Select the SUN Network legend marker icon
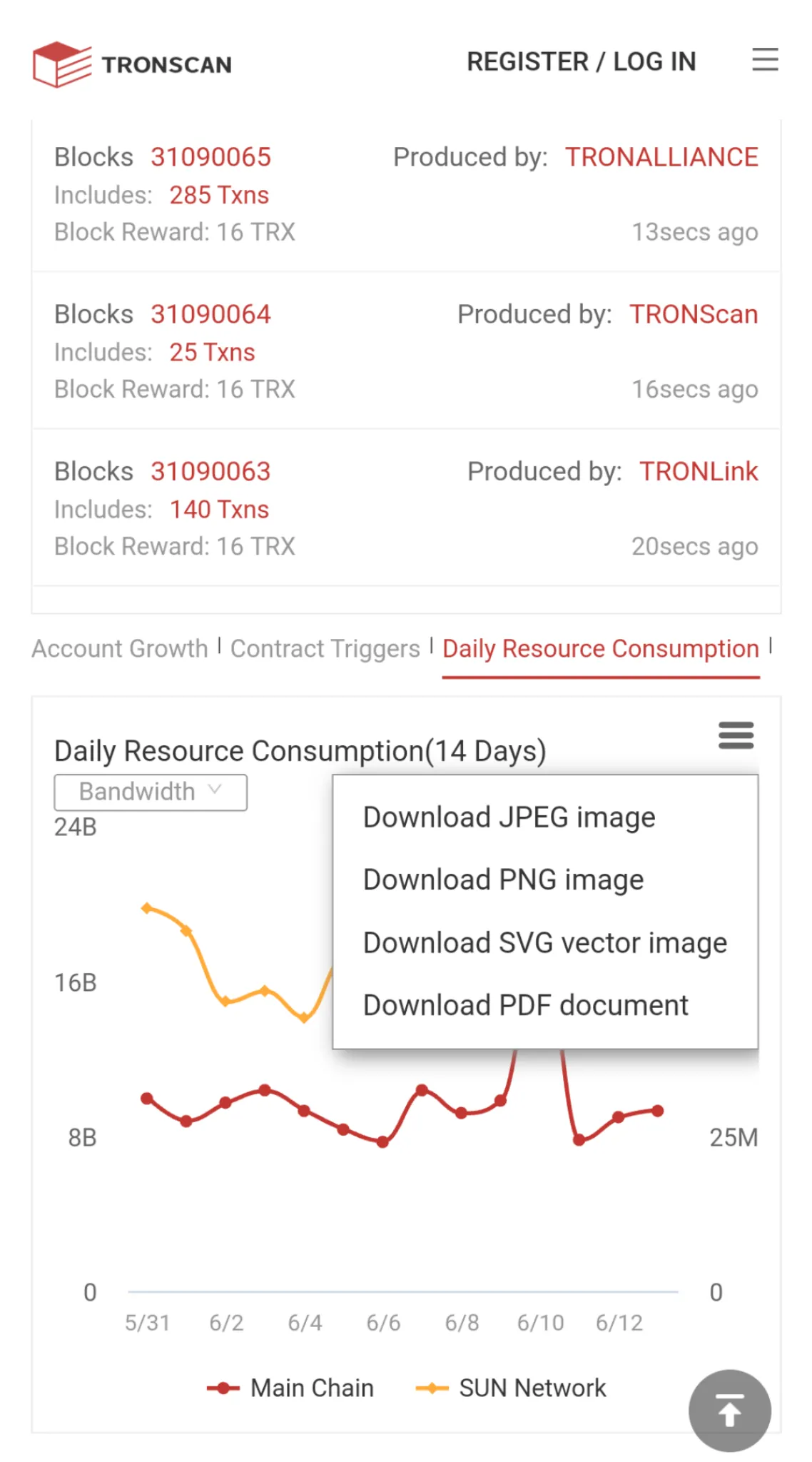 click(432, 1387)
